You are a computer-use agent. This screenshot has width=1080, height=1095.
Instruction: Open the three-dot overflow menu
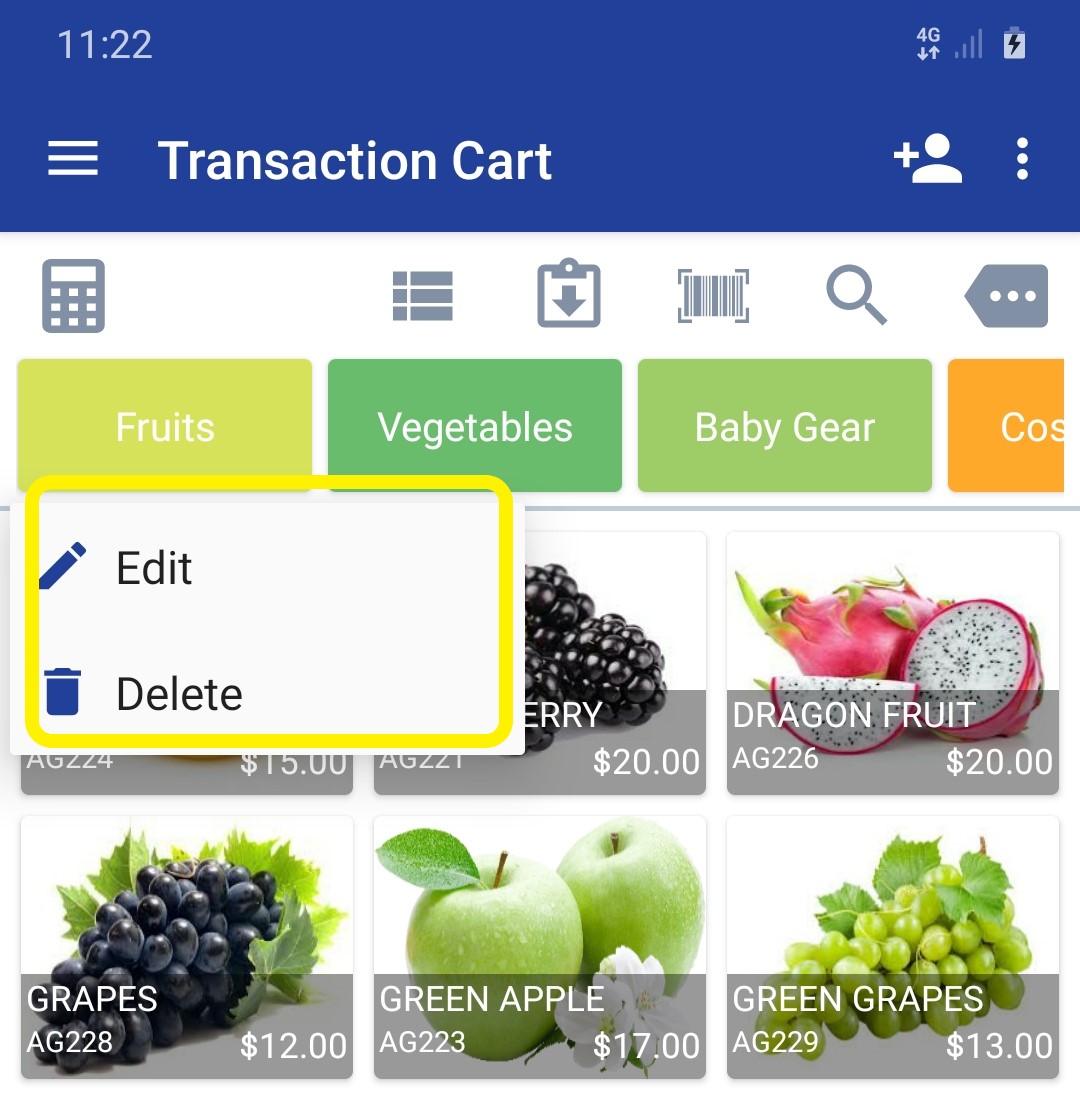click(x=1021, y=160)
